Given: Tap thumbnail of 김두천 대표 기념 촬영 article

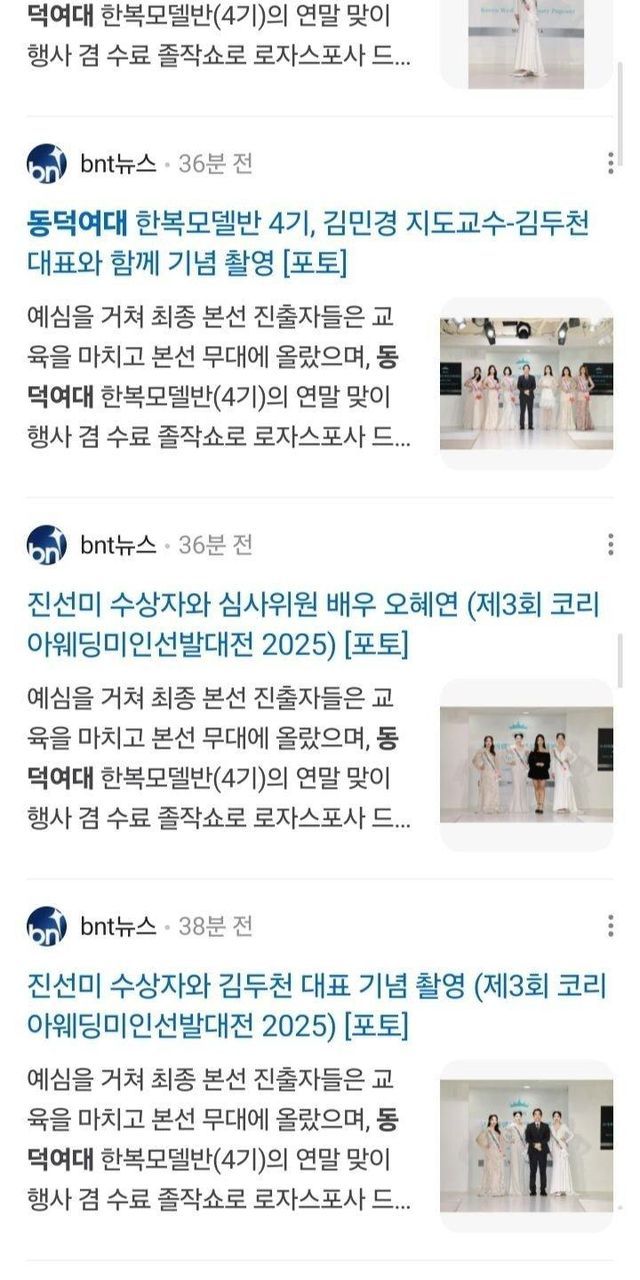Looking at the screenshot, I should pos(527,1146).
